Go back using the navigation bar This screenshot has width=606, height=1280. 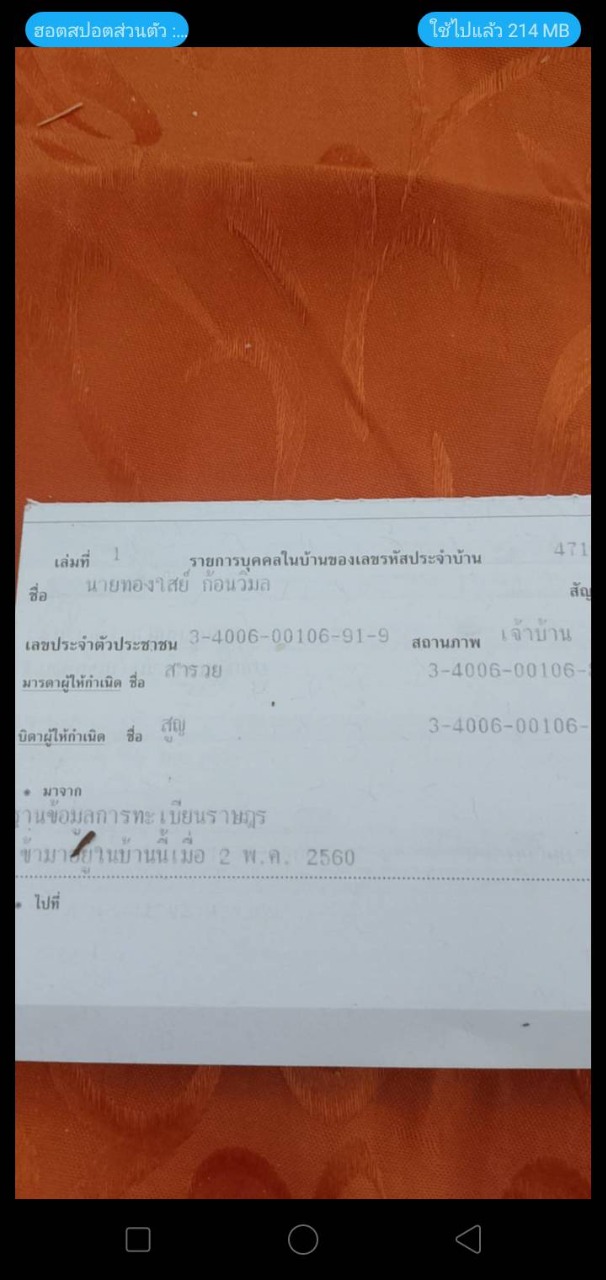coord(468,1239)
